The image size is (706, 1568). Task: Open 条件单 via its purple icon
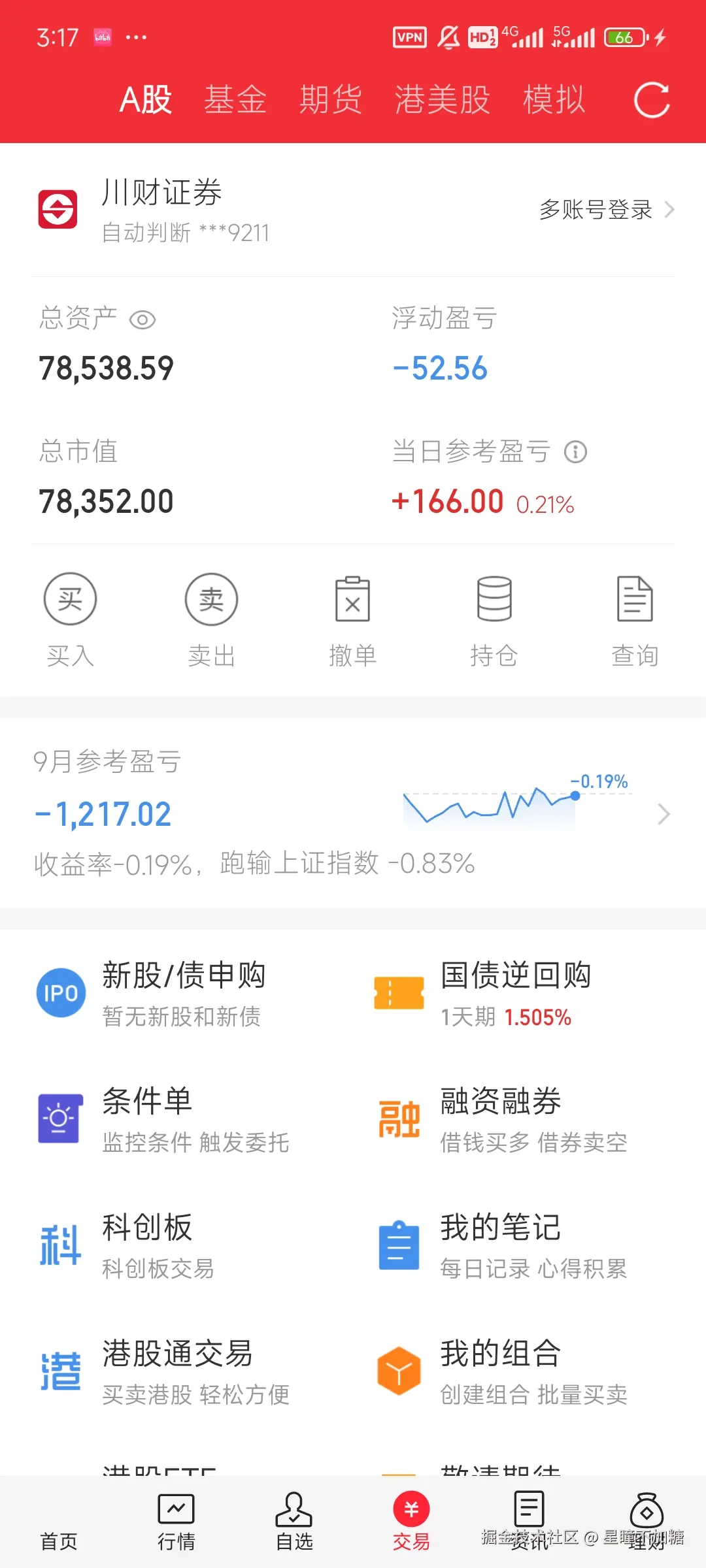(61, 1118)
